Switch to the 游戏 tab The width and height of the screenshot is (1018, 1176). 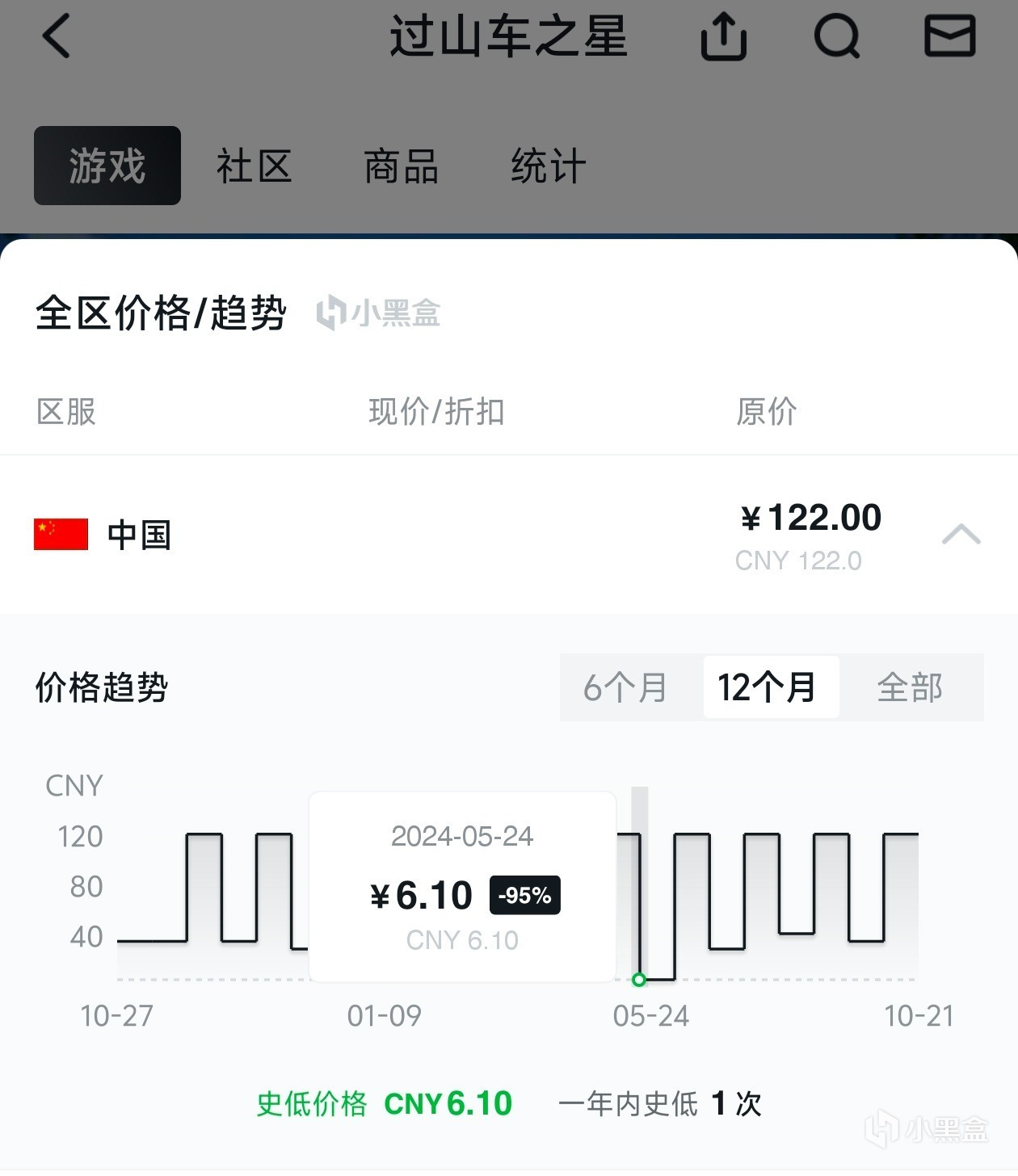pos(107,166)
